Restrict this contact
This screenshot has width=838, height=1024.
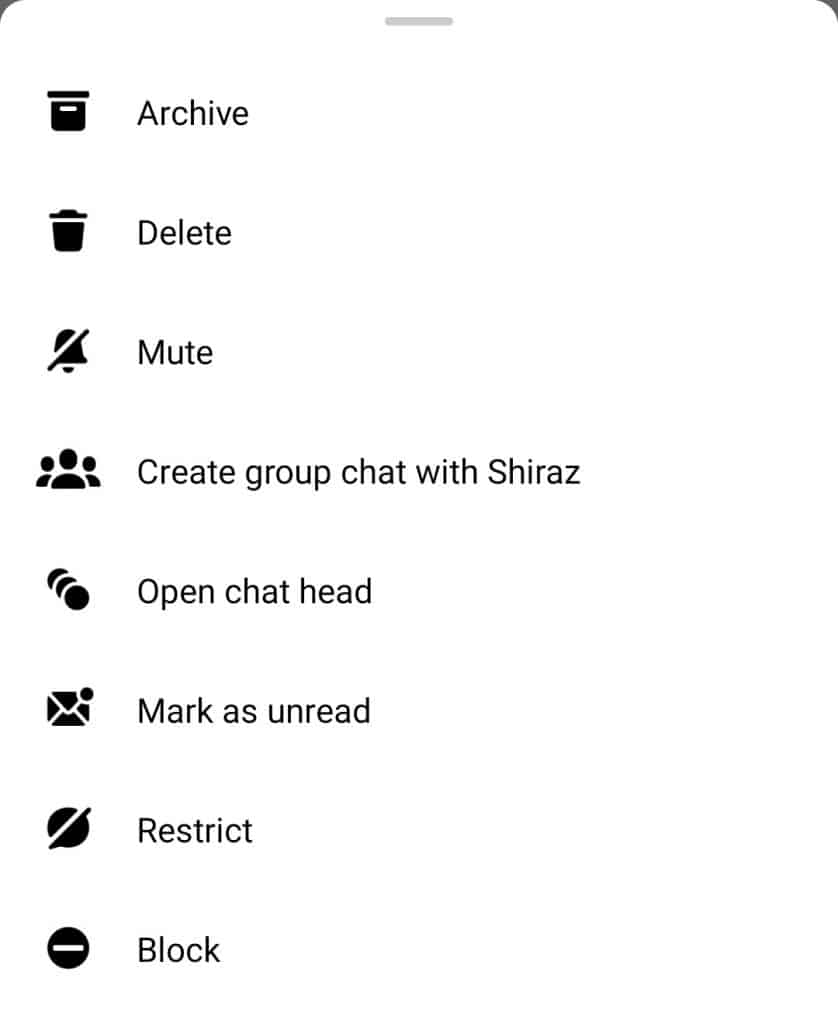195,830
